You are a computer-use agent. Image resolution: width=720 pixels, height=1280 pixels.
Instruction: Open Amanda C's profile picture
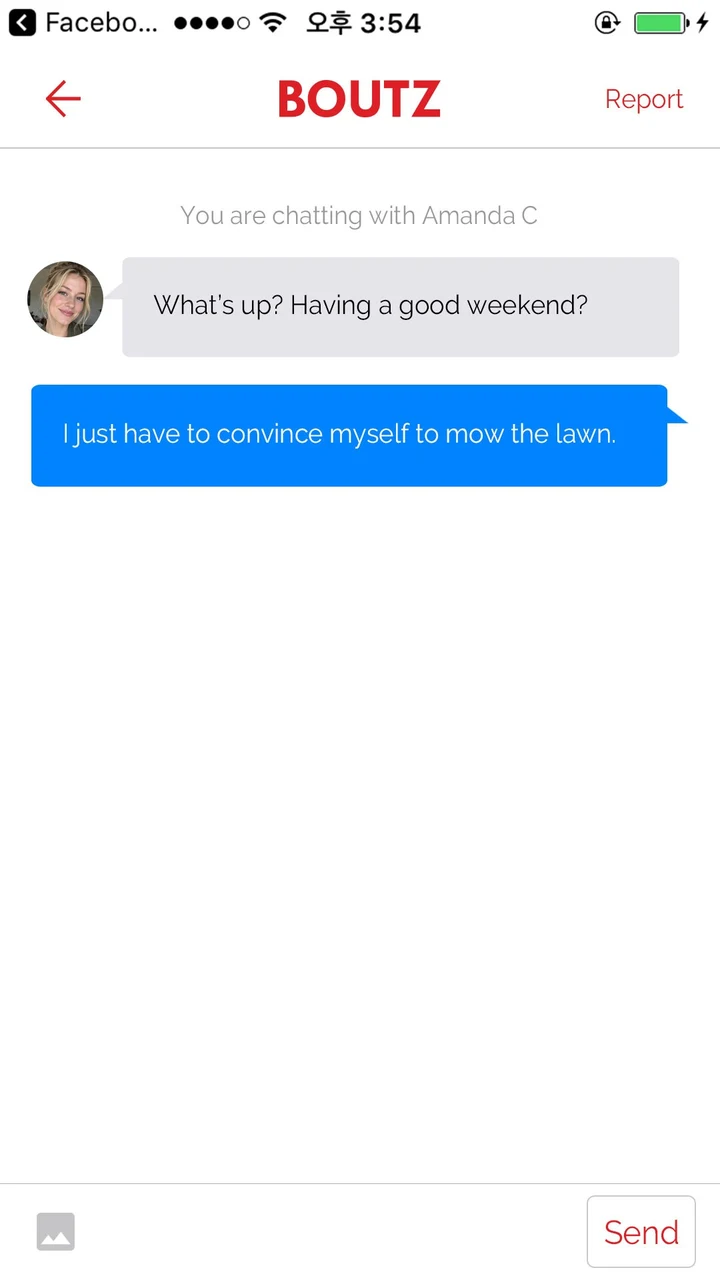(65, 299)
